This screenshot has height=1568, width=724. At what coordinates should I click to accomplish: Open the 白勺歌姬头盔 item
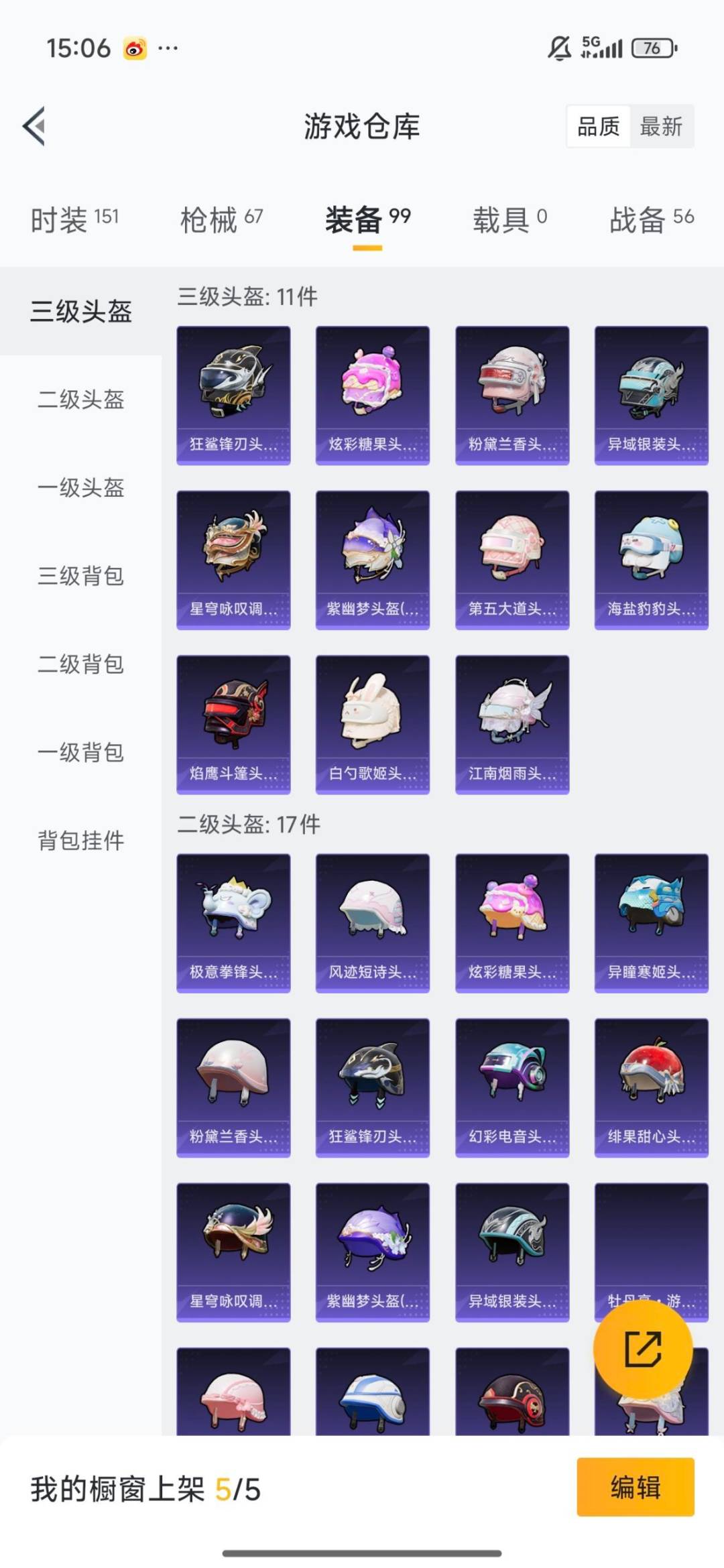click(x=373, y=724)
